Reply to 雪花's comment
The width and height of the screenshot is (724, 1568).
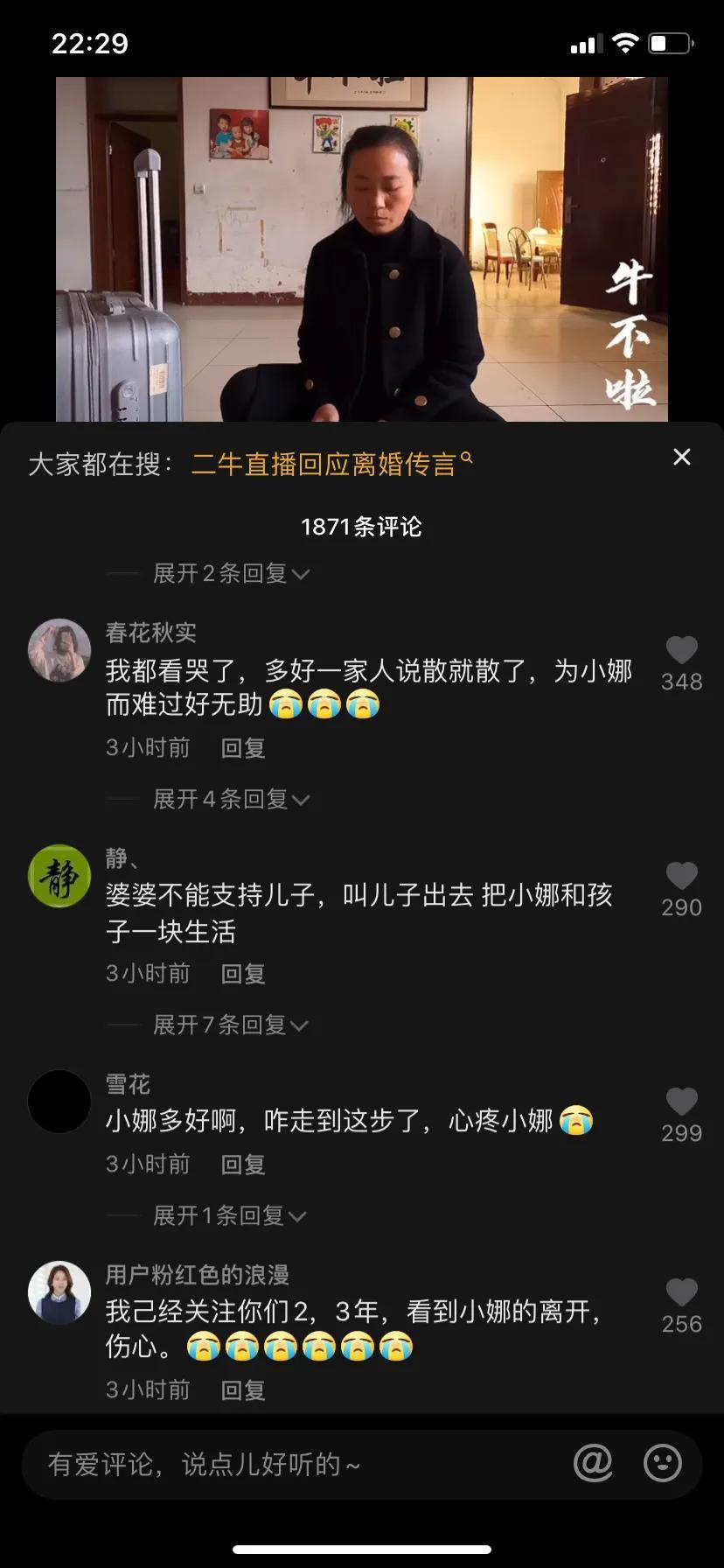pyautogui.click(x=242, y=1165)
